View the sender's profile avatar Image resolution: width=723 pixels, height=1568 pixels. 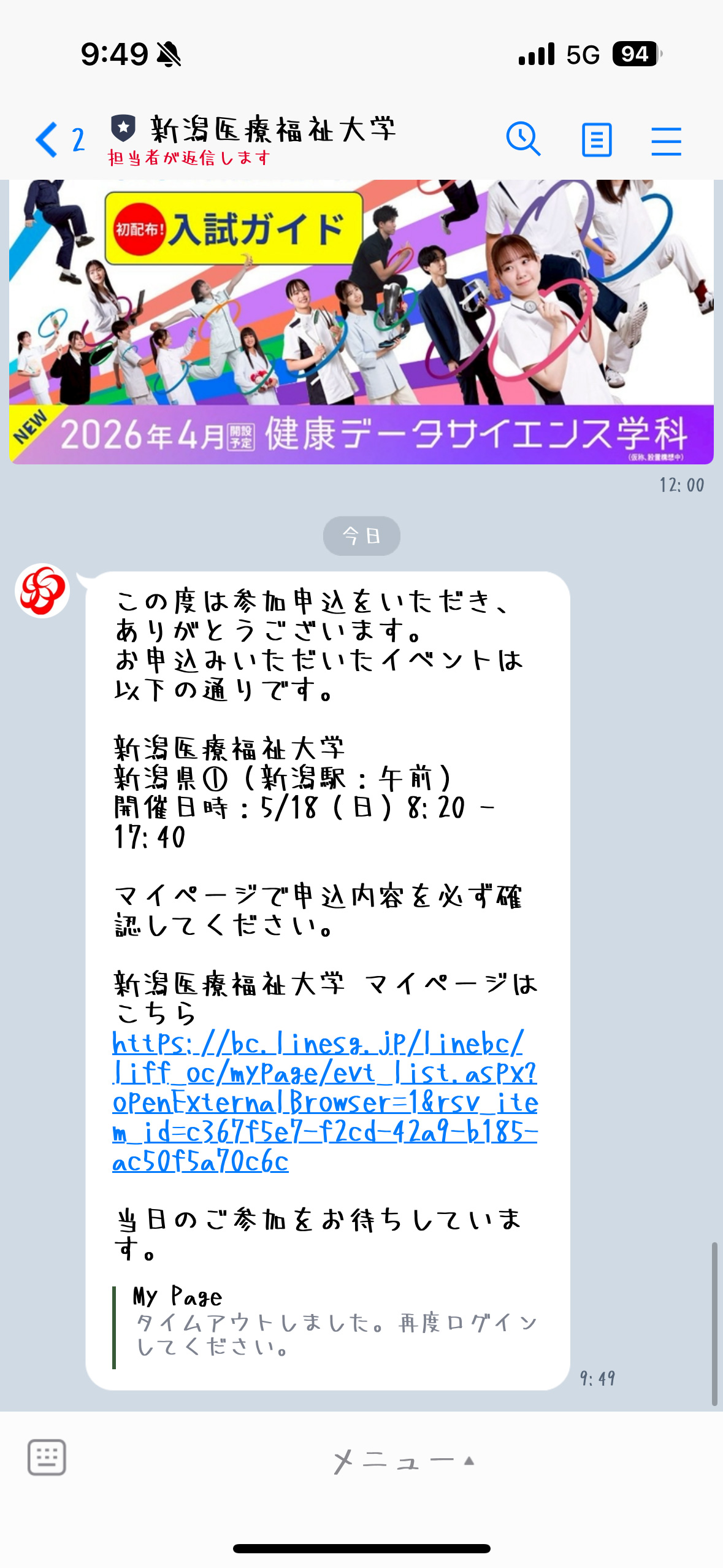(42, 591)
